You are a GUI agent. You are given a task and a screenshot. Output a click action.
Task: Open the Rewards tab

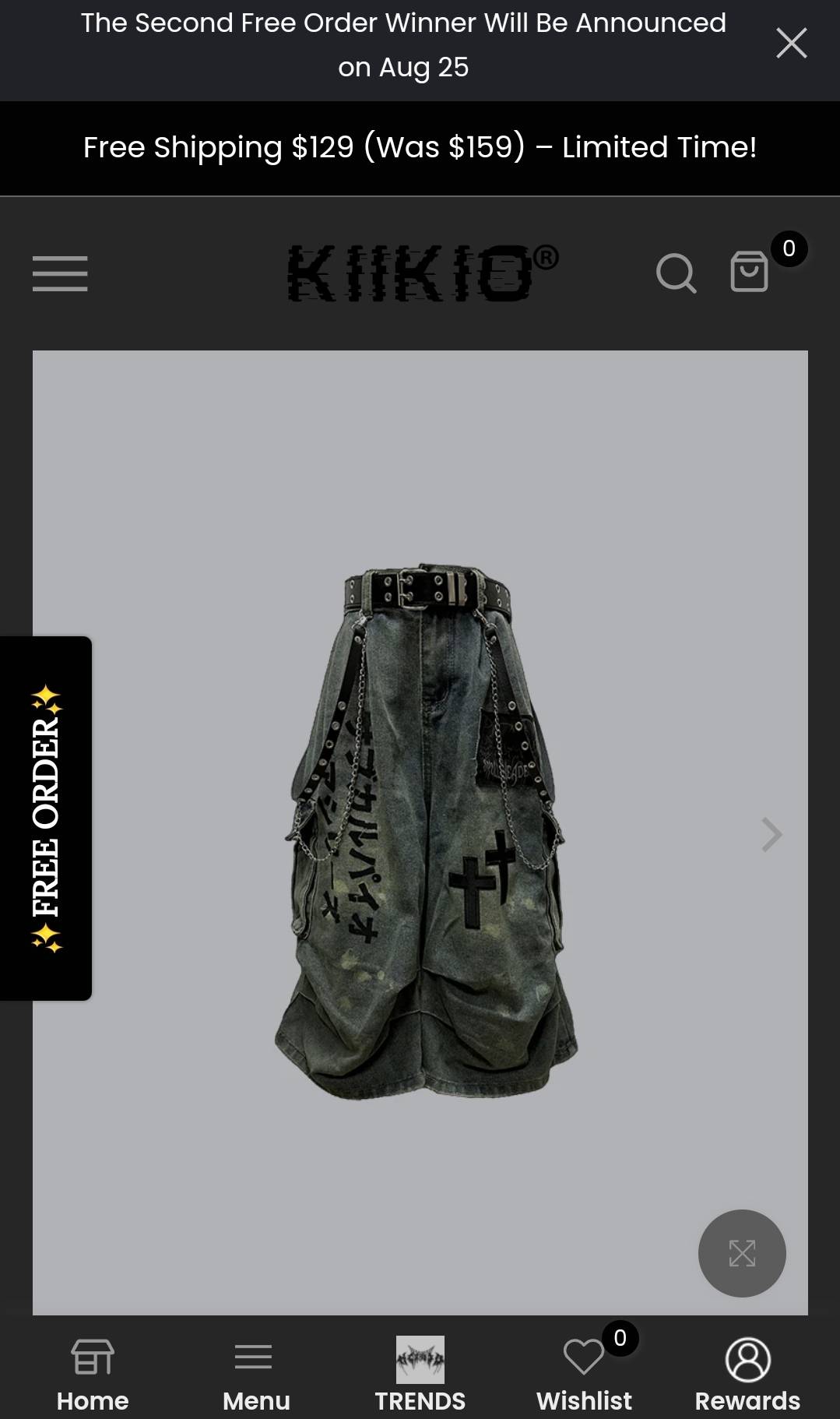747,1375
